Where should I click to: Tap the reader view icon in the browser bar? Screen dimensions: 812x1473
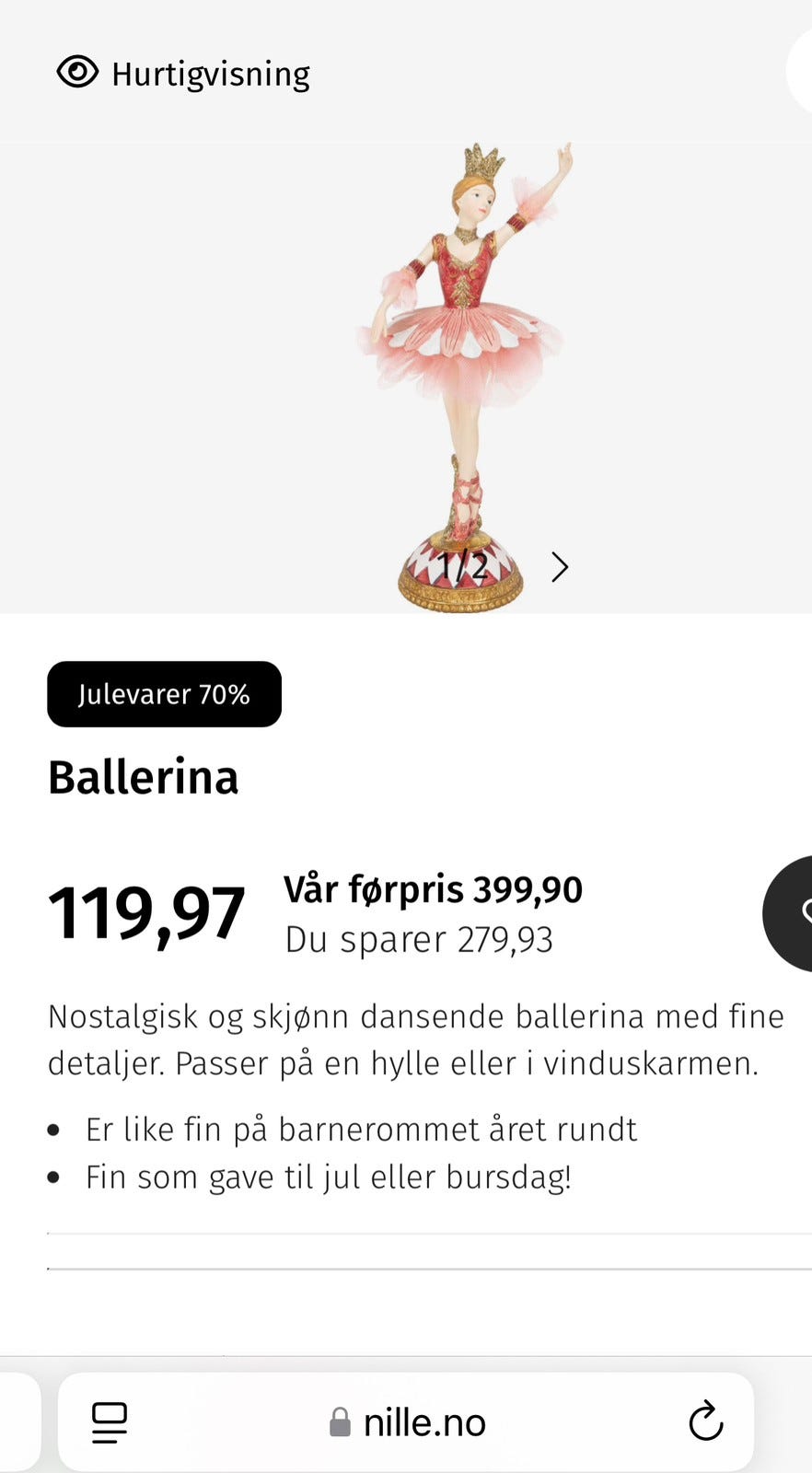pos(109,1421)
